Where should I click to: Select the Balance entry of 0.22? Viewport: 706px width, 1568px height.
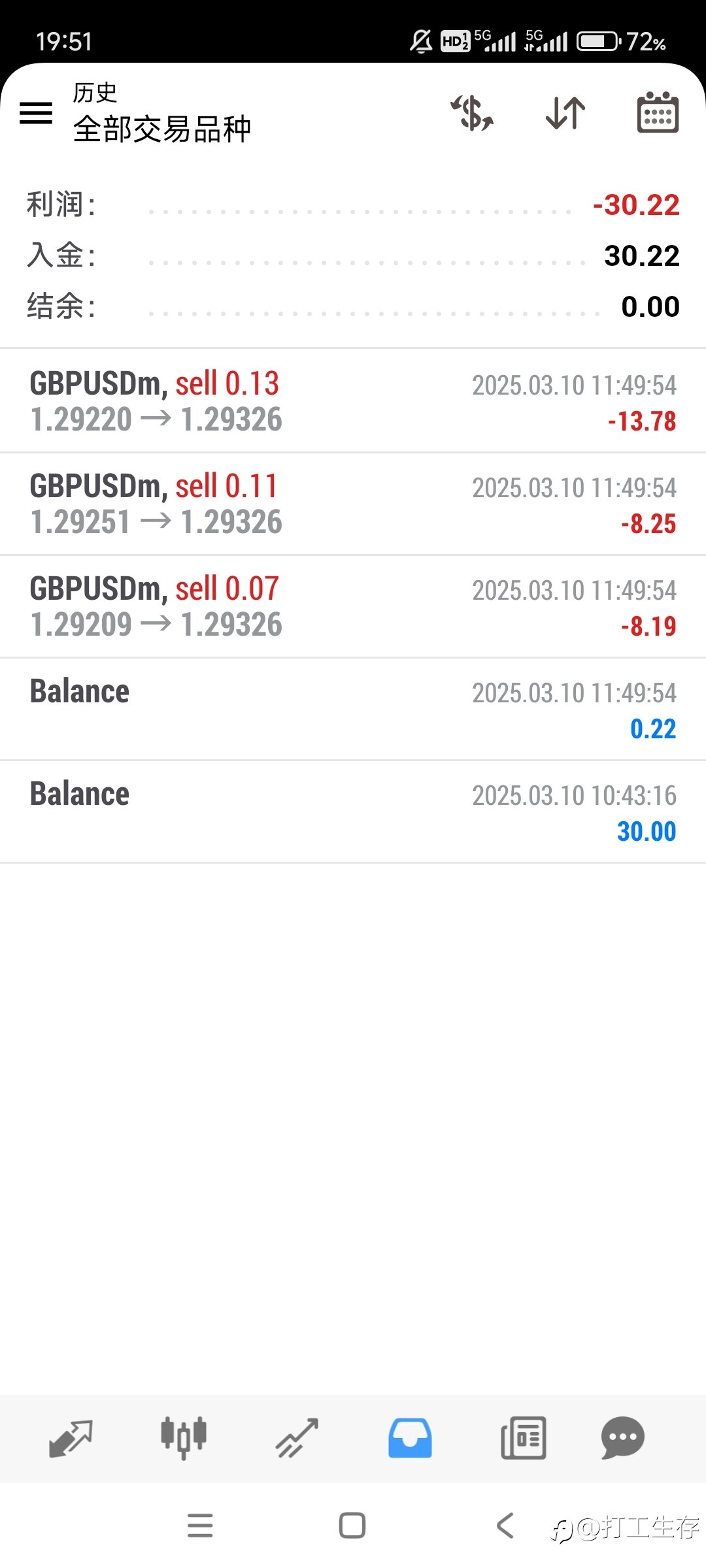(353, 709)
